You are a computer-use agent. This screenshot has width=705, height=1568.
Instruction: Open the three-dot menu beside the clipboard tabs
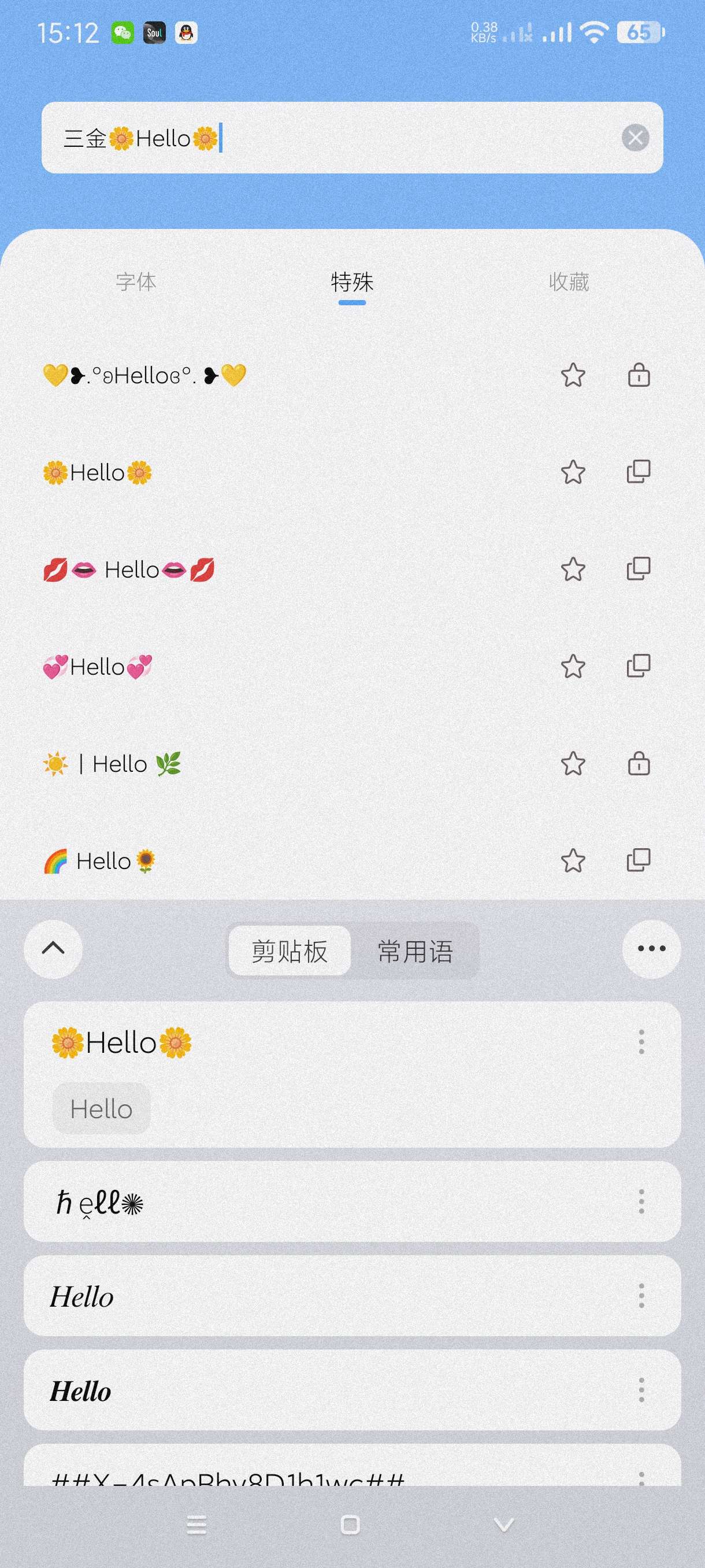[x=651, y=948]
